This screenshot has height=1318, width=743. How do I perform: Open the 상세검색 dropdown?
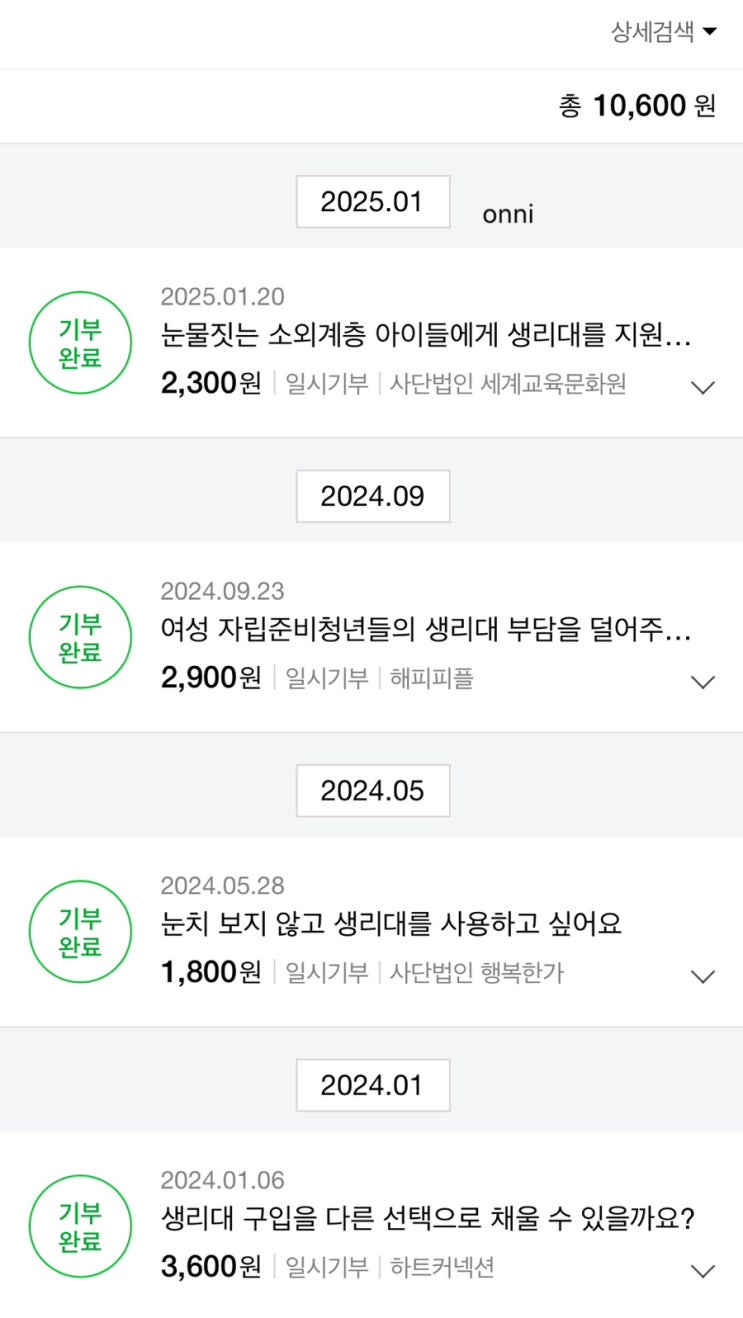pyautogui.click(x=663, y=32)
